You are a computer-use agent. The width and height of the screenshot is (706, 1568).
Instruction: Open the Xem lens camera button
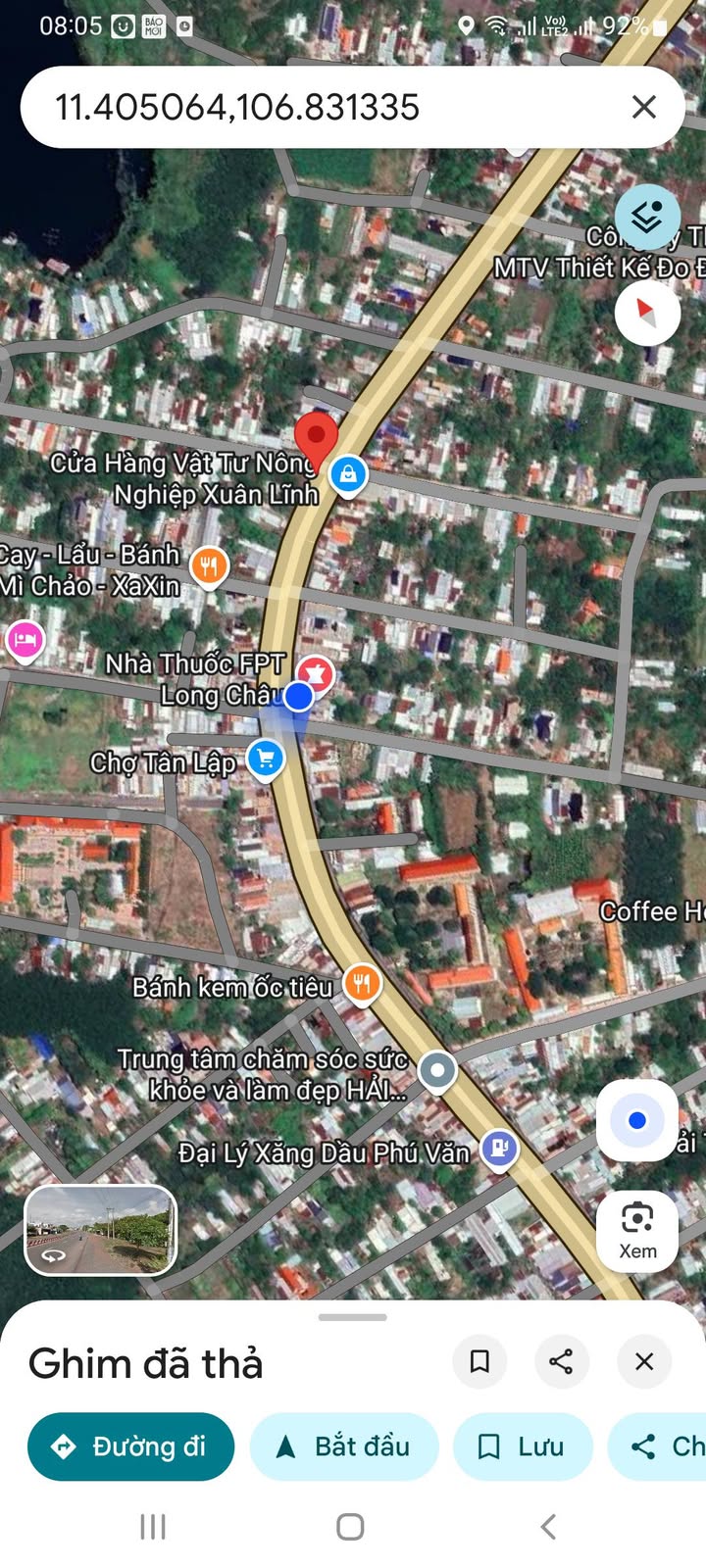[637, 1230]
